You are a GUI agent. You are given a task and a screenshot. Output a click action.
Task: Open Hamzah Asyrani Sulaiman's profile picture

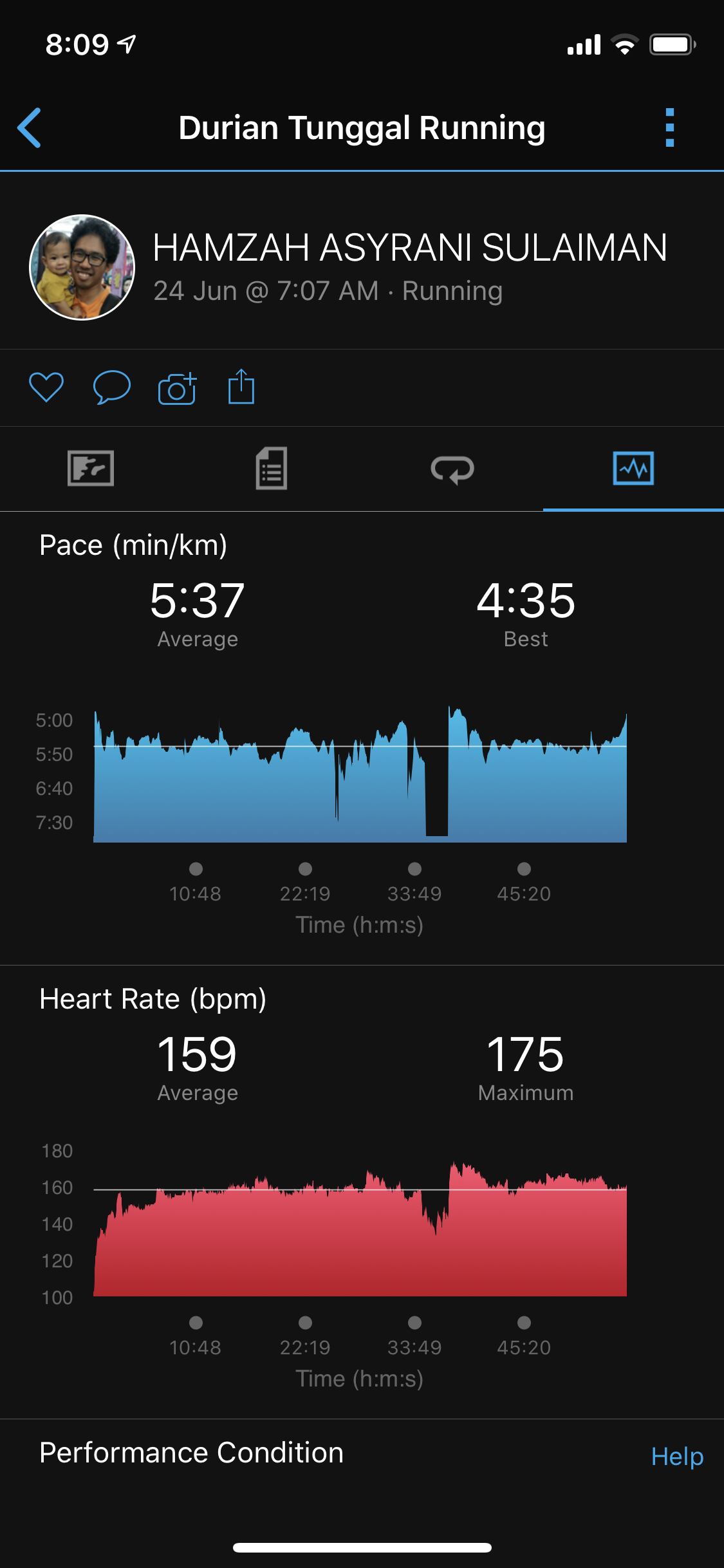(82, 267)
